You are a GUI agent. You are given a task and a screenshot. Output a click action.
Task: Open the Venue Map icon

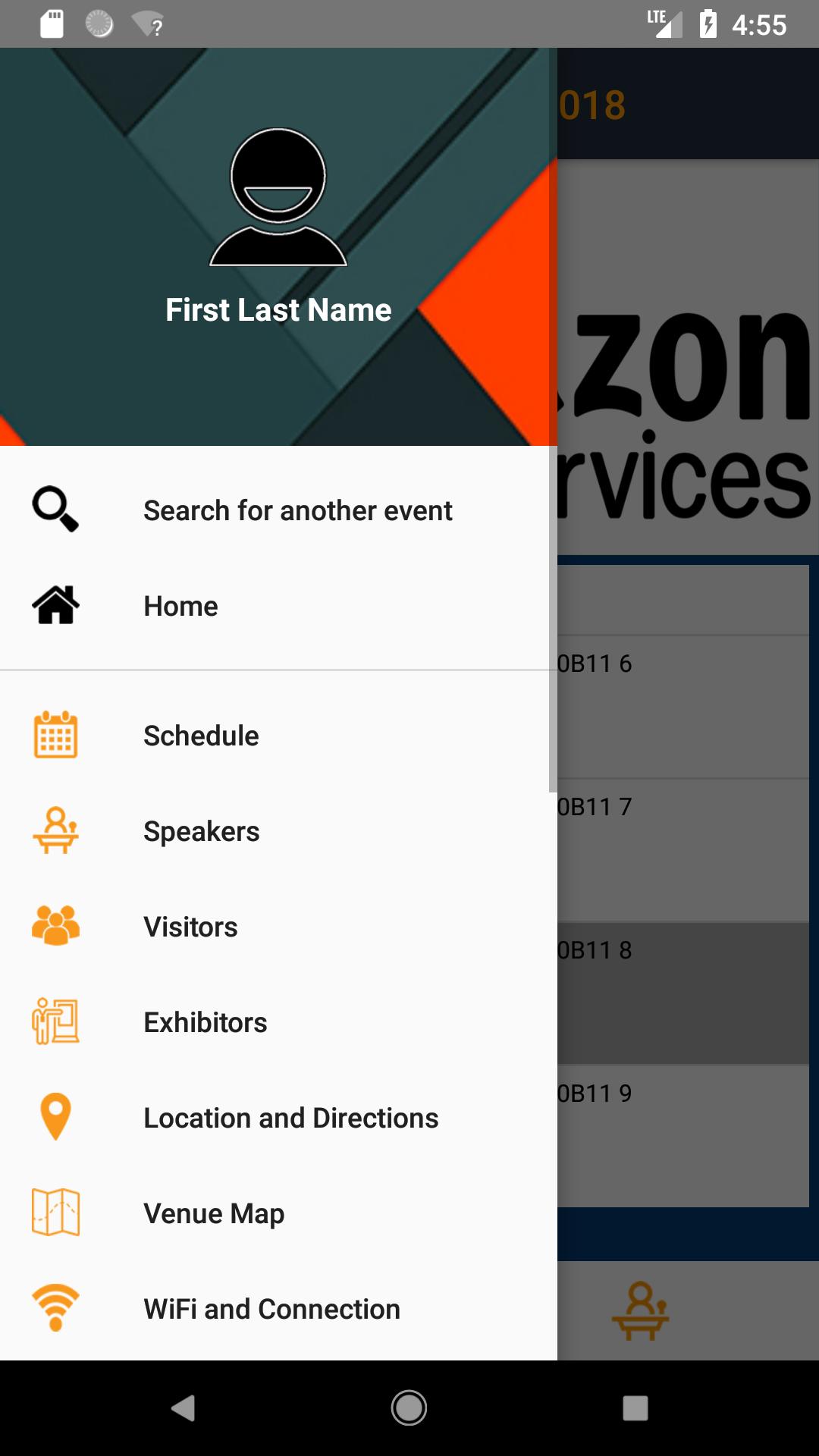[x=55, y=1213]
